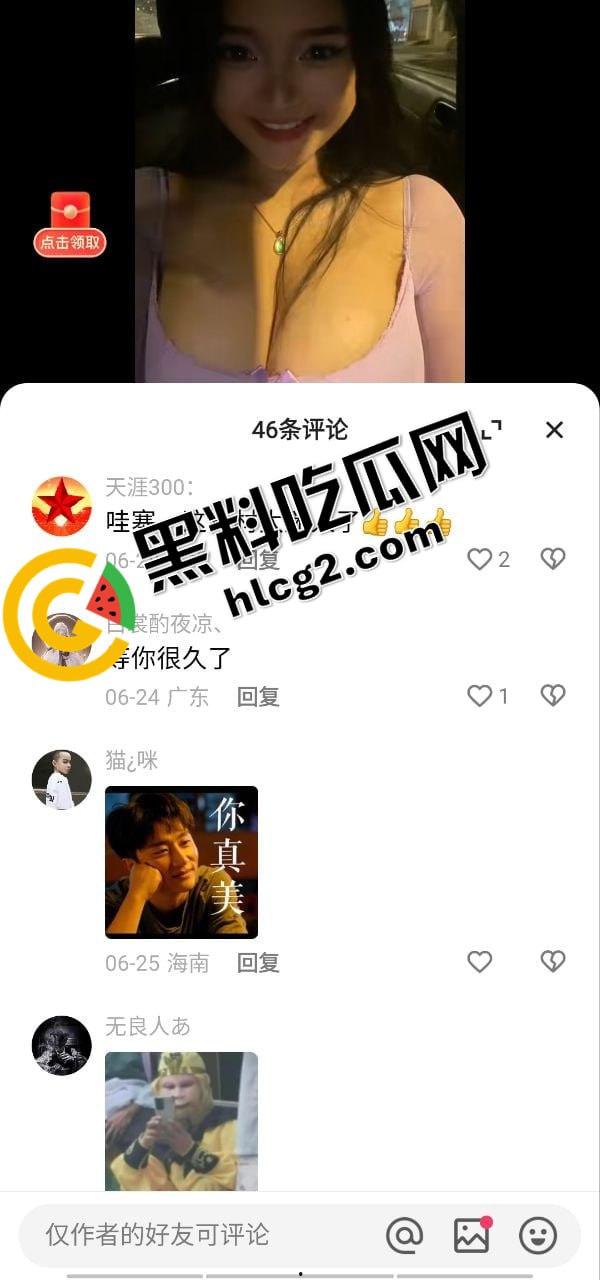Dislike the 等你很久了 comment

553,696
